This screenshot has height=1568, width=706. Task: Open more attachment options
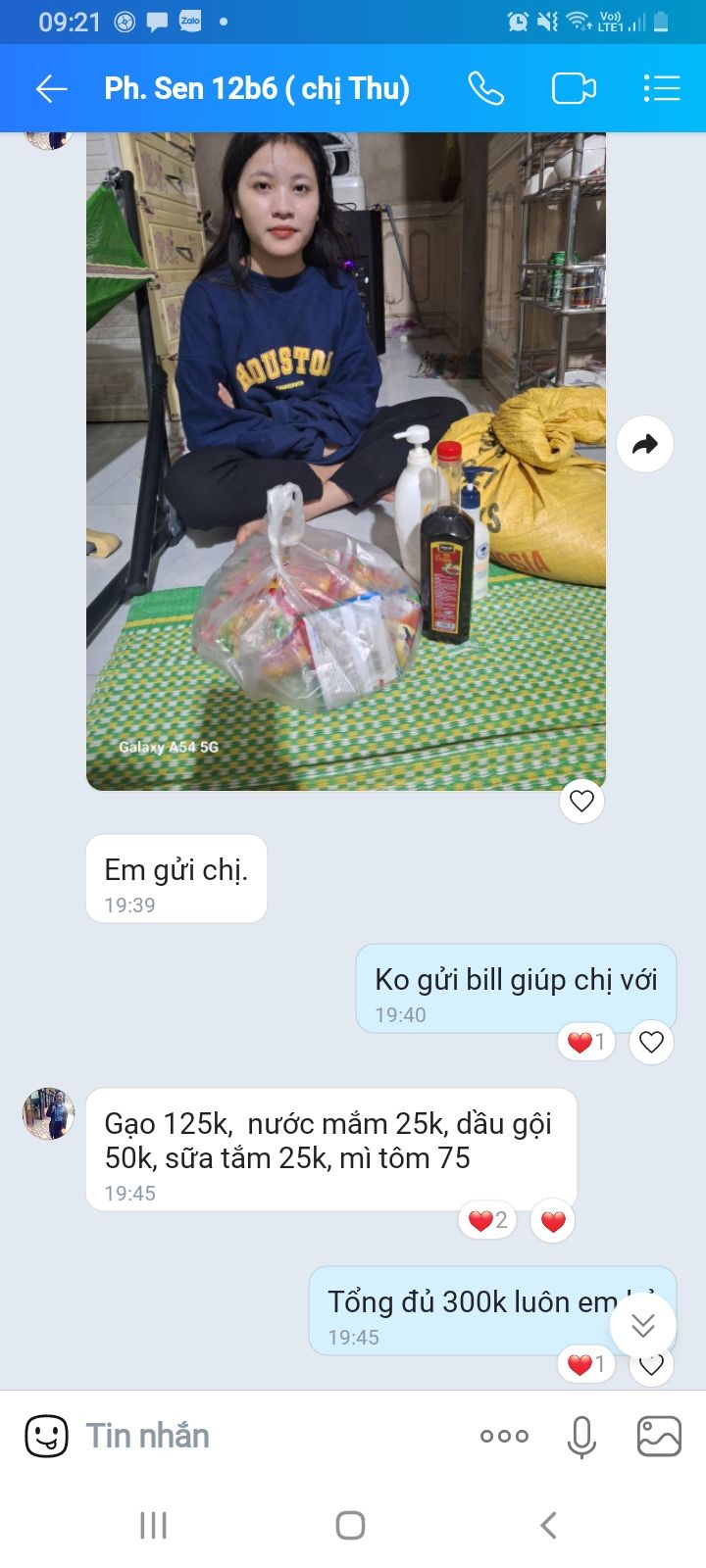(504, 1437)
